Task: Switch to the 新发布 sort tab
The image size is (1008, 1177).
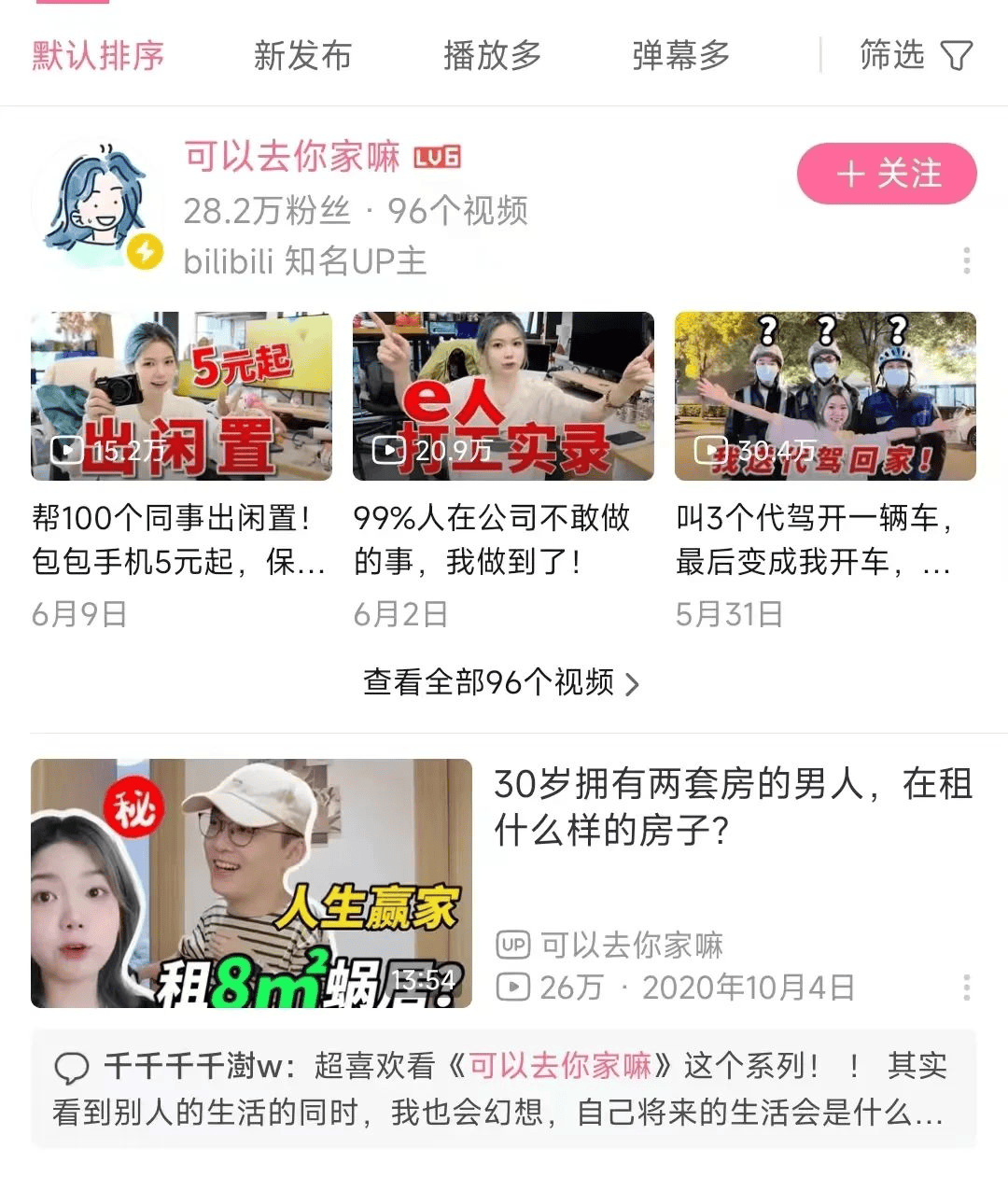Action: click(302, 56)
